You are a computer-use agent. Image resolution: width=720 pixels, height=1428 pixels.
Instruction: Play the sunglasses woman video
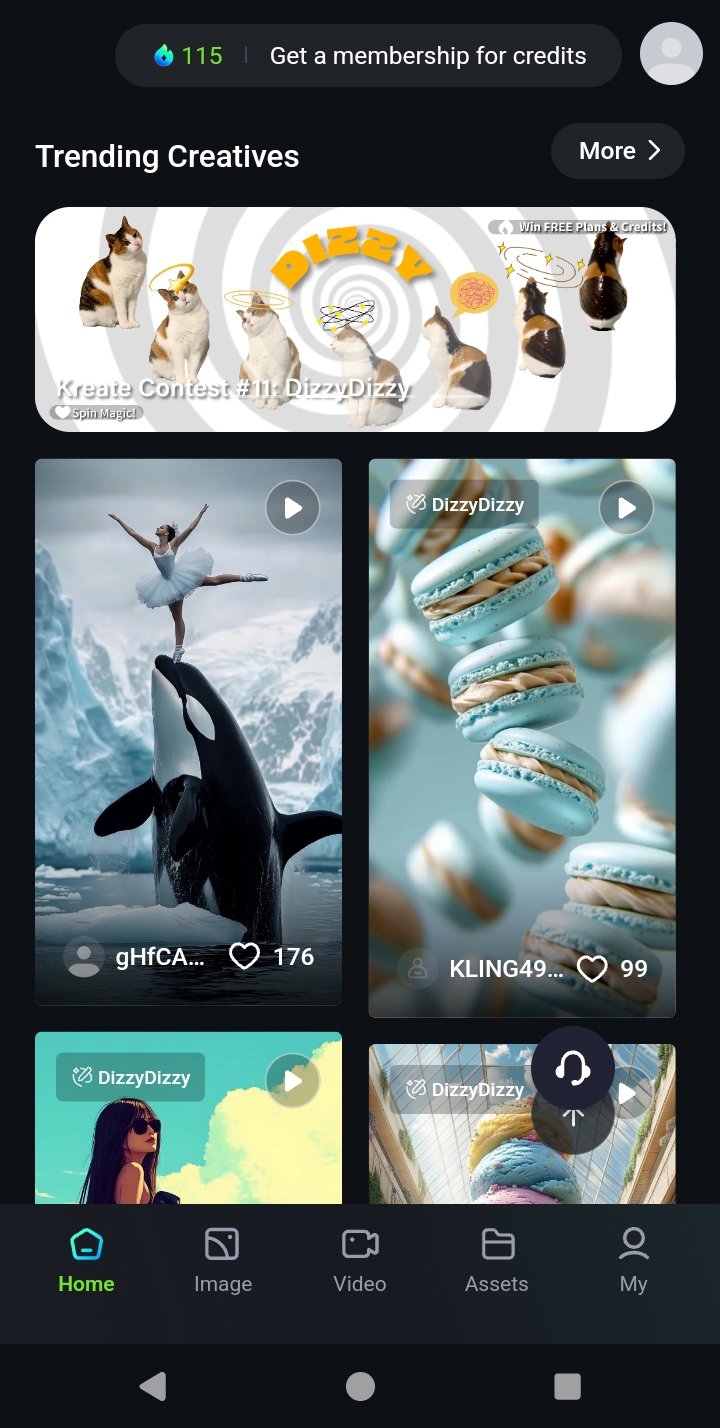tap(292, 1081)
